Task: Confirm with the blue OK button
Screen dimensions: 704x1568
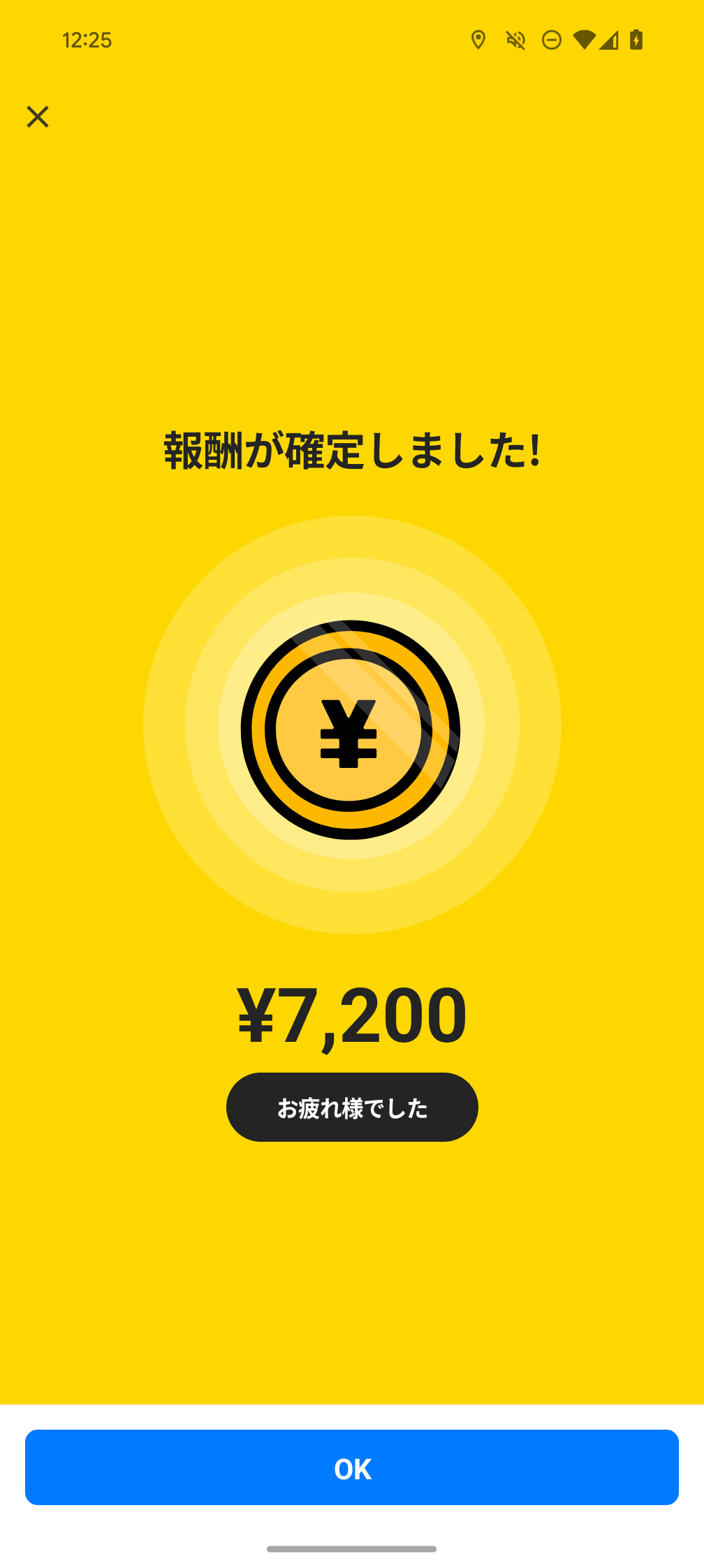Action: click(x=352, y=1467)
